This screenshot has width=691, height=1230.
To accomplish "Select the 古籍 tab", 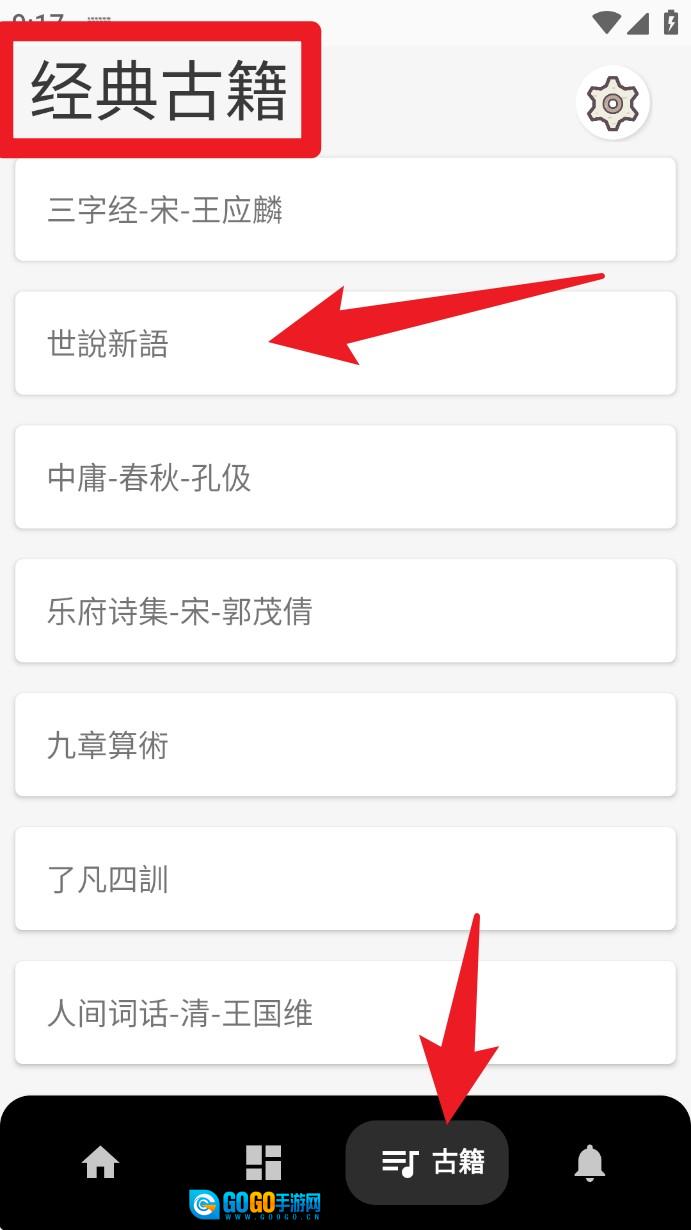I will tap(428, 1163).
